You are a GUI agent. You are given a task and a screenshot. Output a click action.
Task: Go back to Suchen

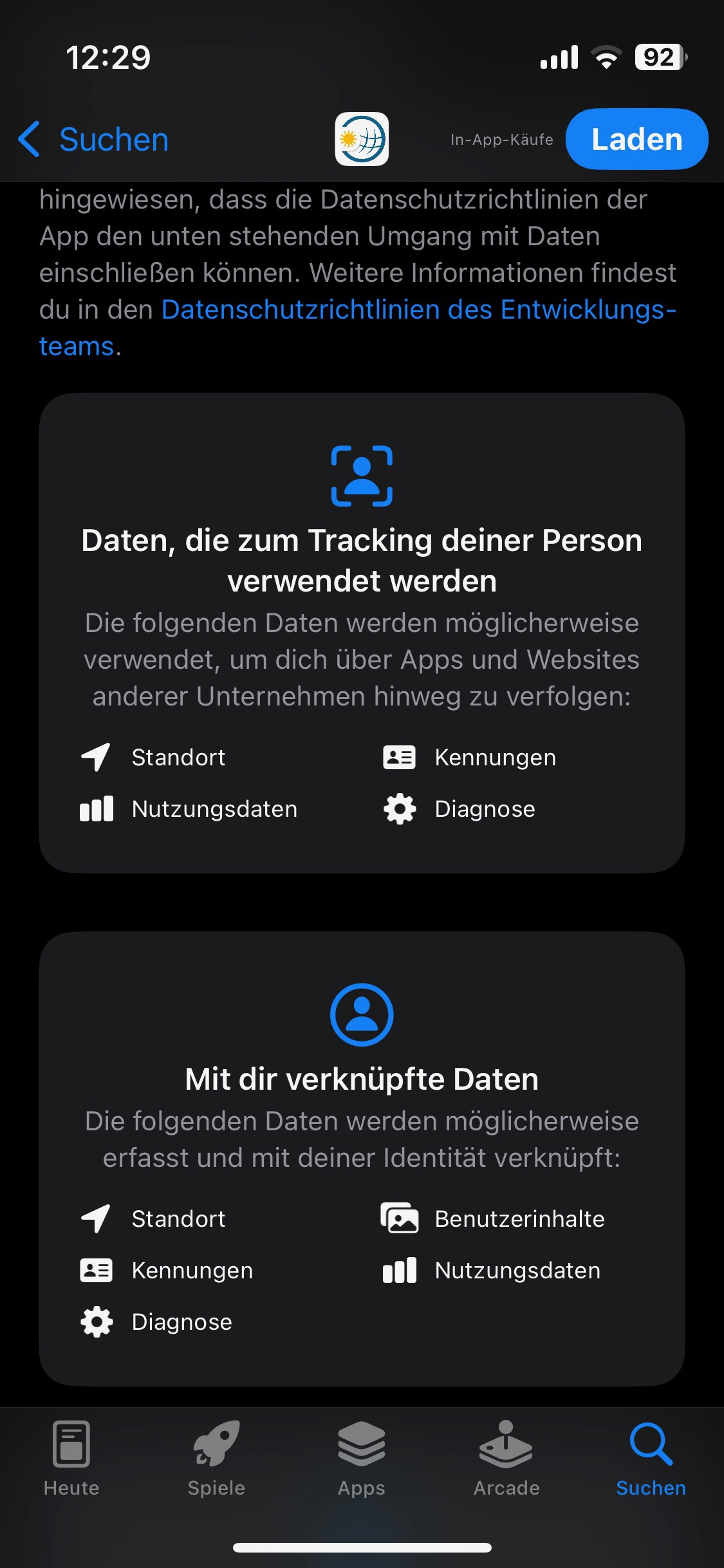point(94,139)
